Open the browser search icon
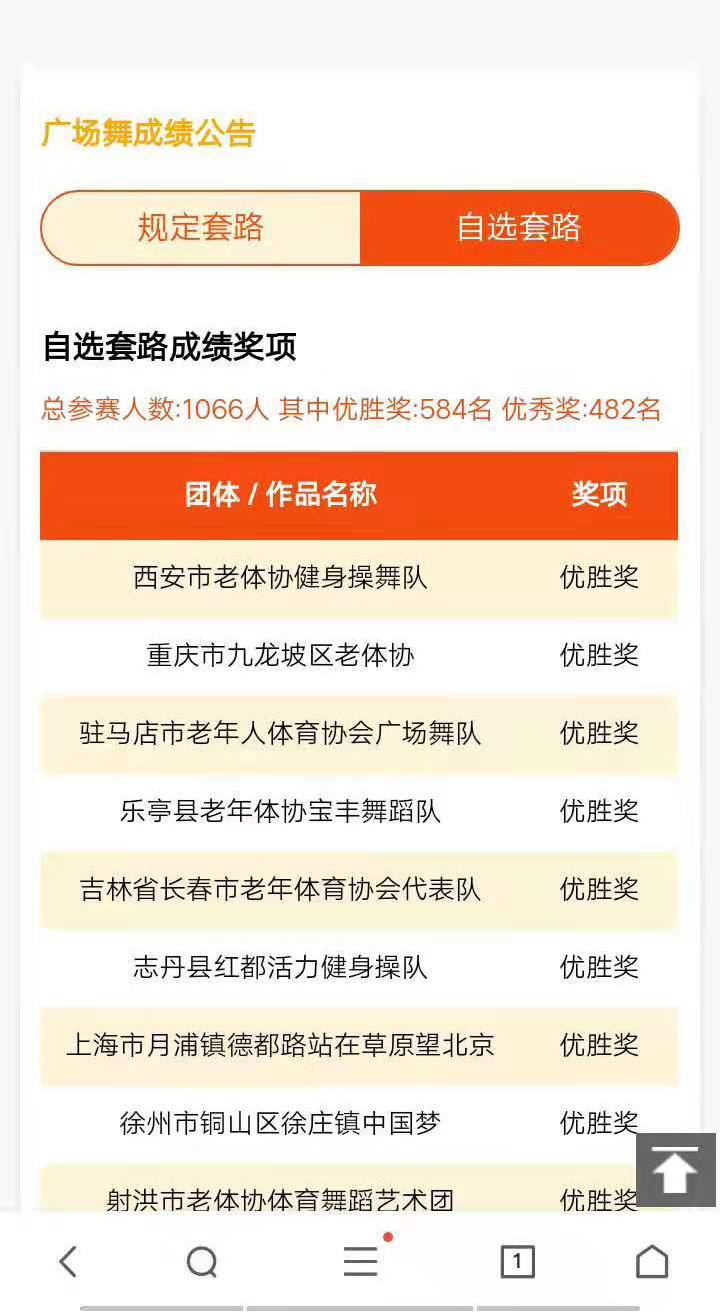This screenshot has width=721, height=1313. (202, 1262)
